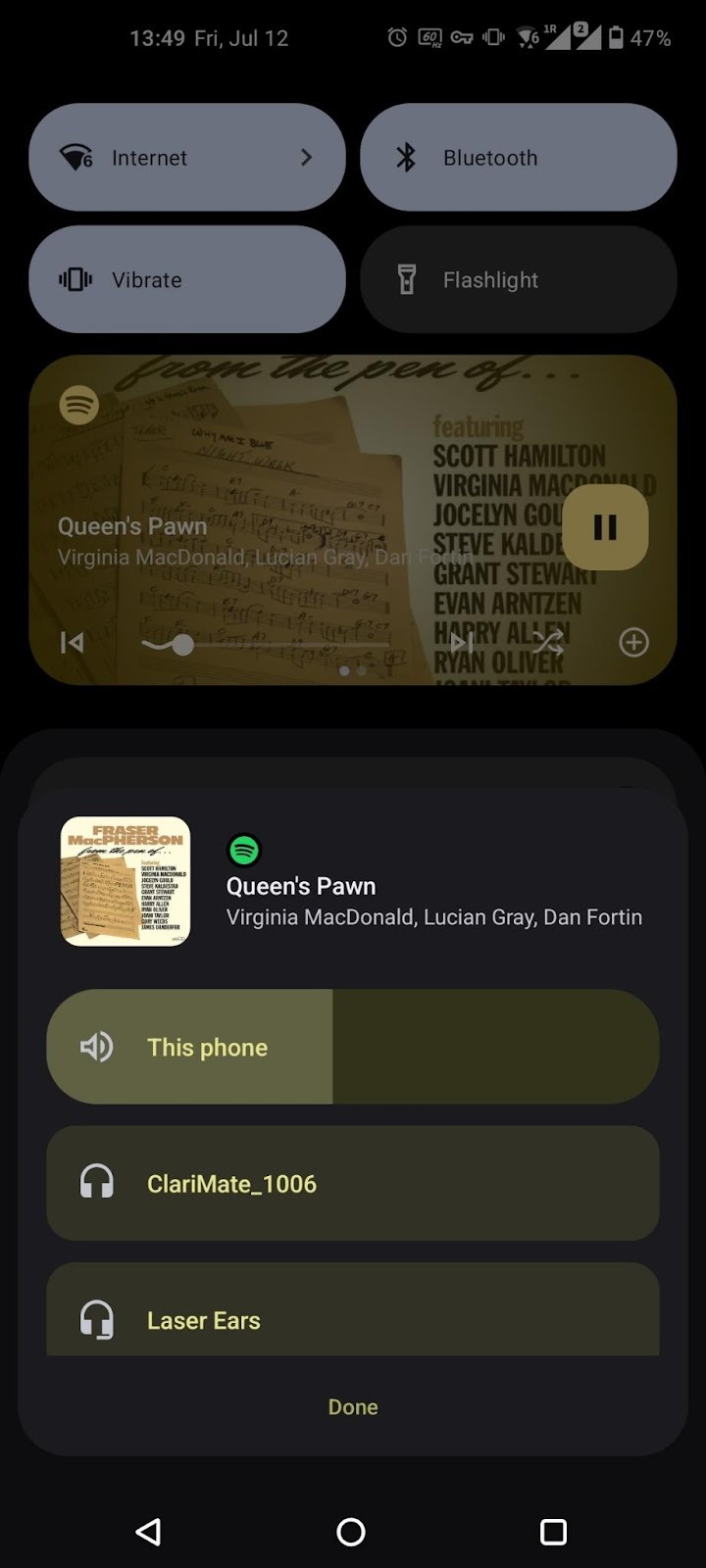Go back using the system back button

coord(148,1532)
